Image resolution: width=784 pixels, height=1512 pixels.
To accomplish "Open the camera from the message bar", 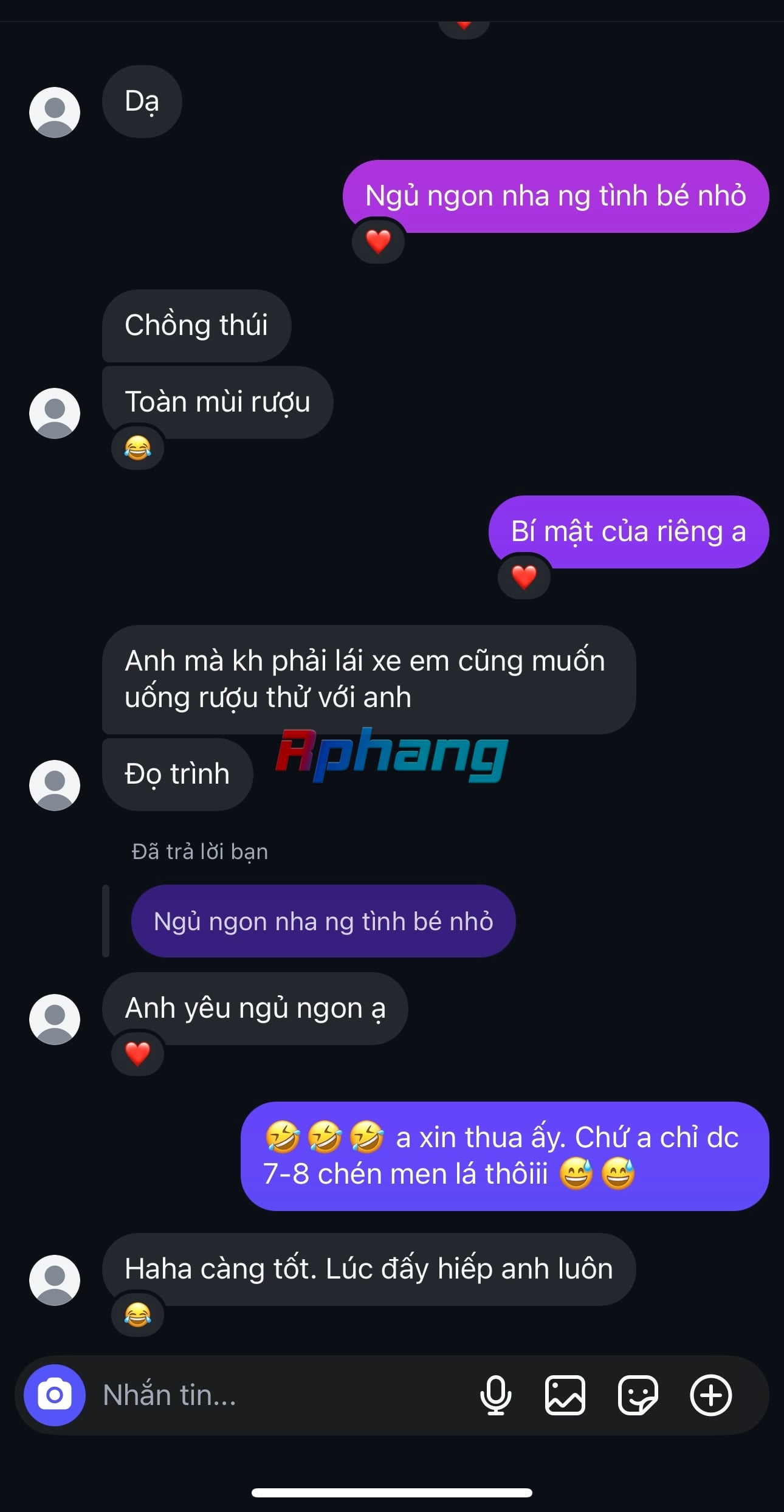I will (x=55, y=1395).
